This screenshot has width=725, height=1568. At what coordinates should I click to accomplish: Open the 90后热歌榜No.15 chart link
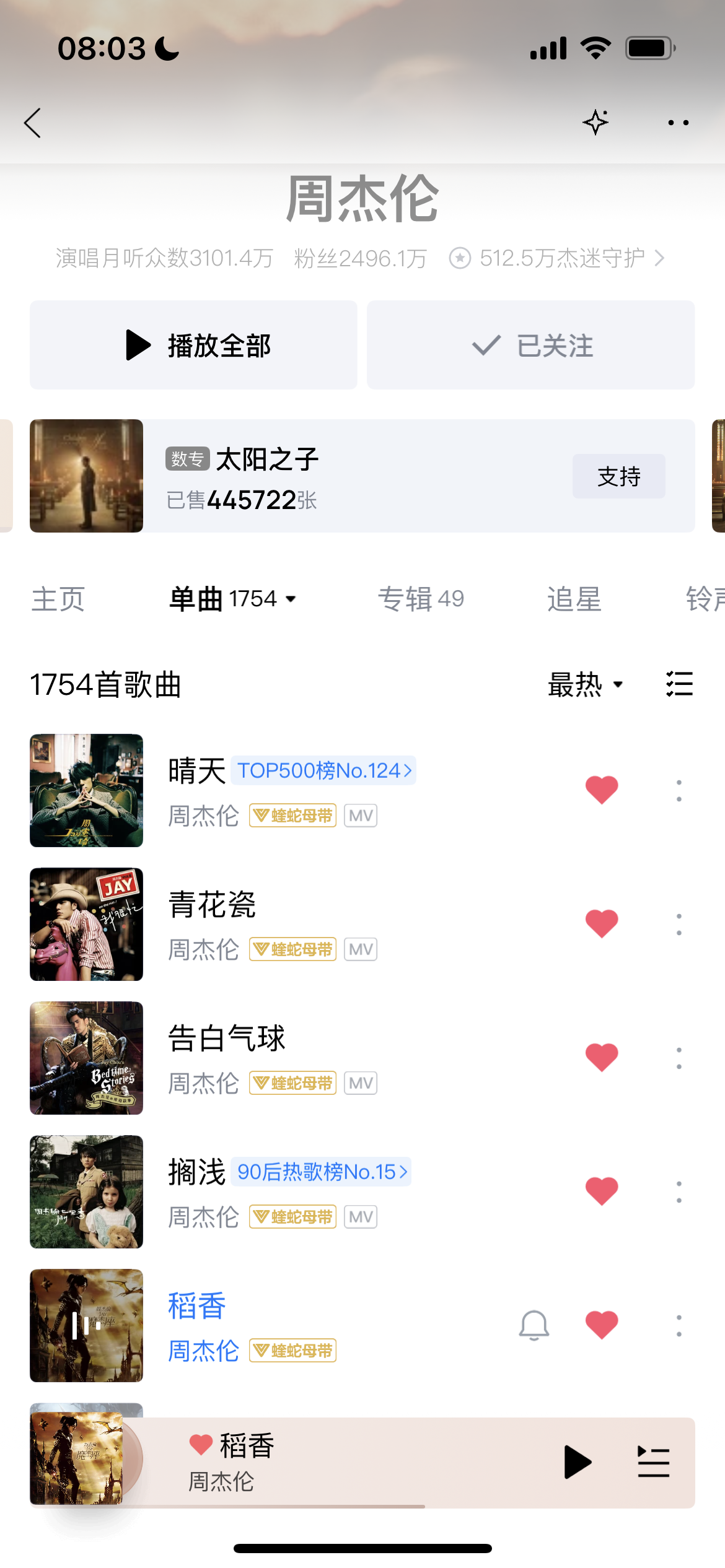tap(321, 1172)
